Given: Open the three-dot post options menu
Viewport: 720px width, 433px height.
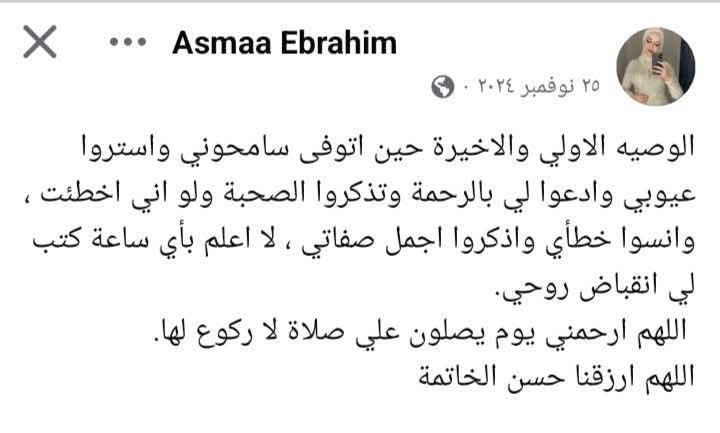Looking at the screenshot, I should click(x=128, y=43).
